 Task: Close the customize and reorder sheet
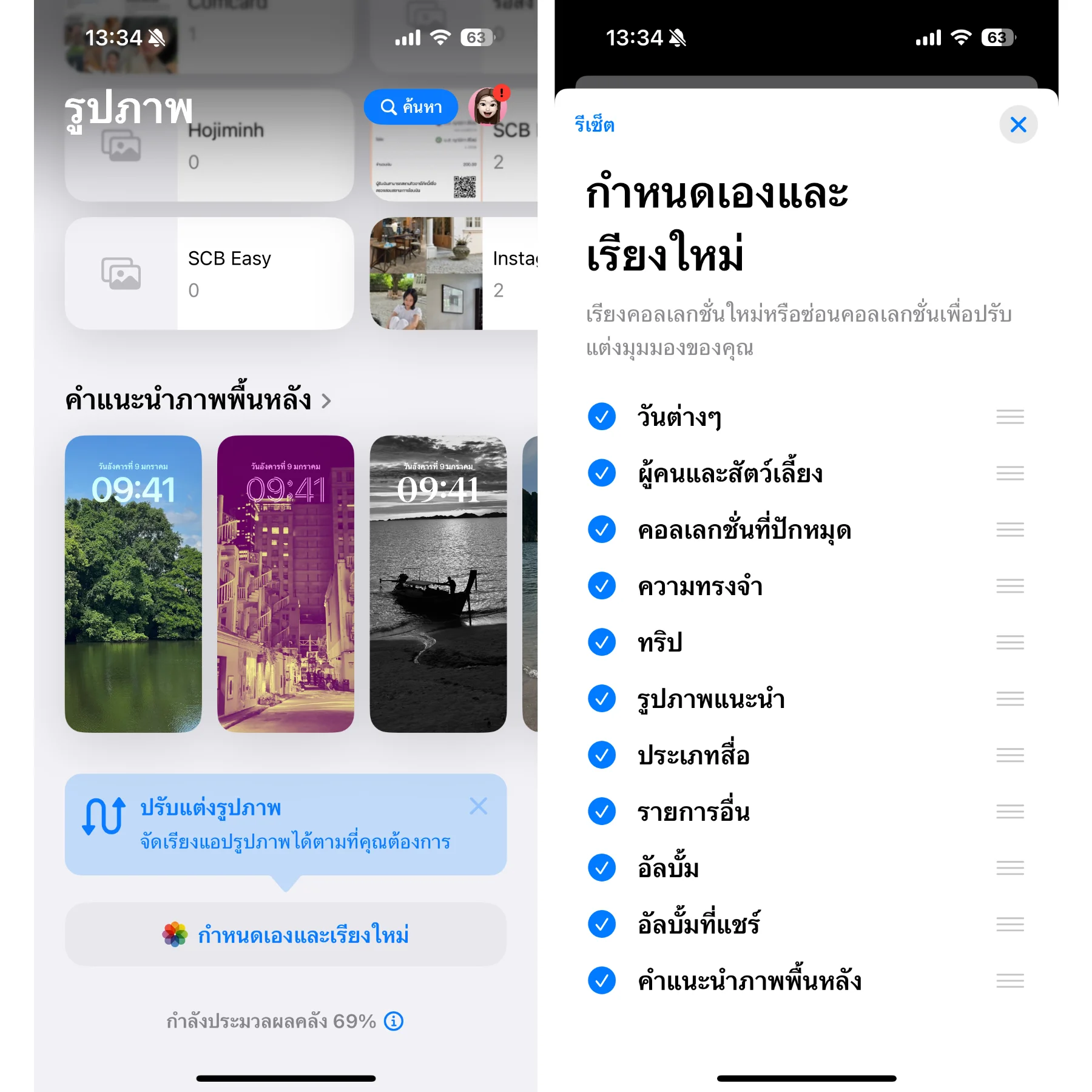click(x=1018, y=125)
